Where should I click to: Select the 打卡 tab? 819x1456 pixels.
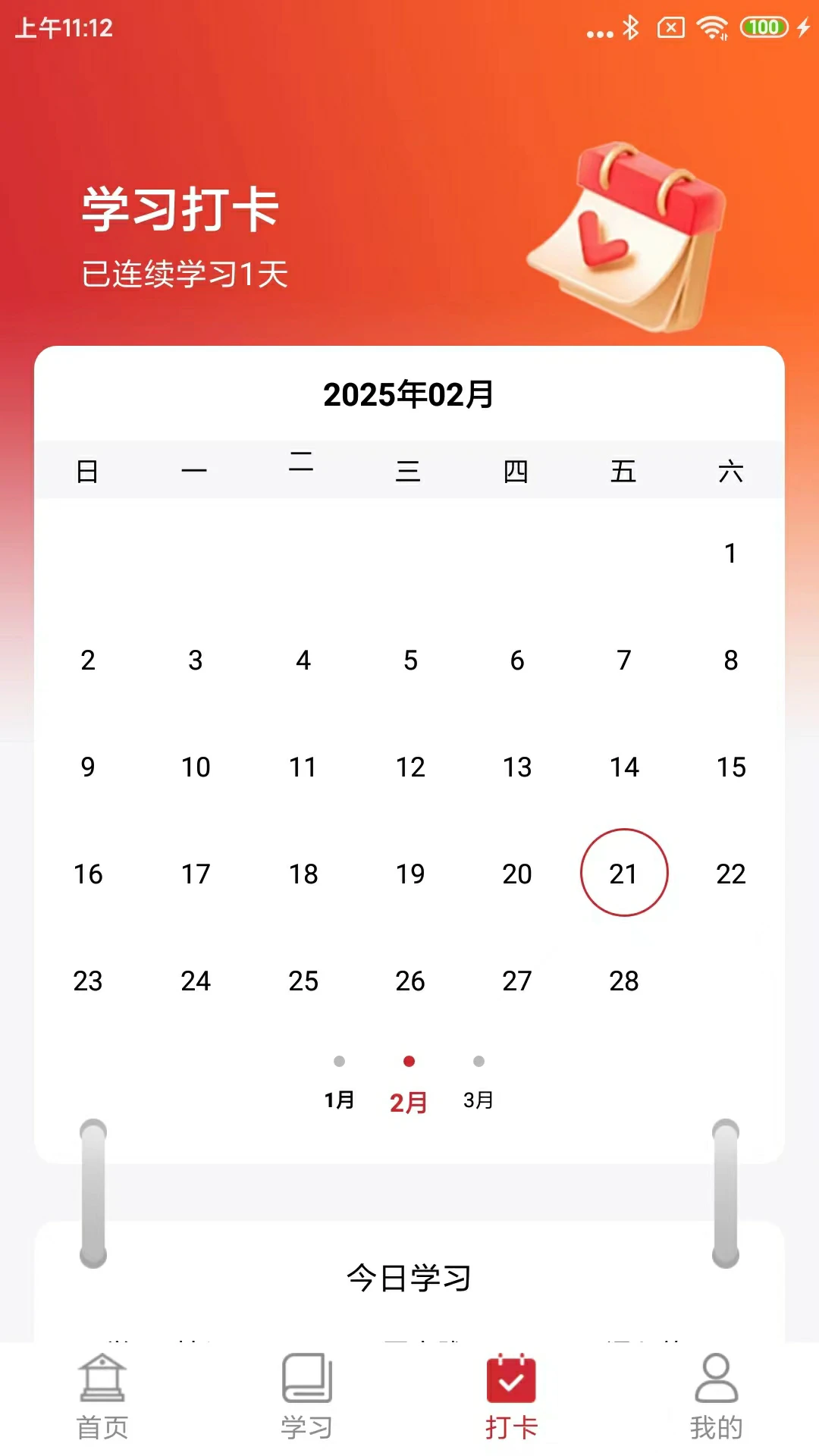[x=511, y=1398]
